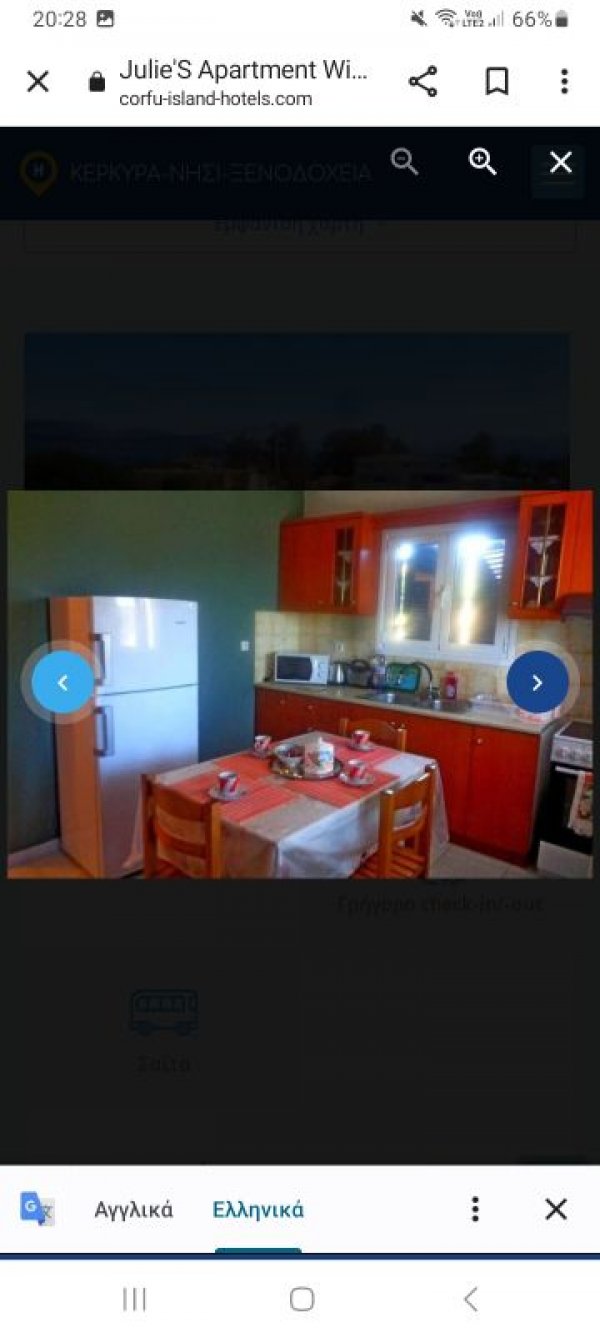Close the browser custom tab
Screen dimensions: 600x1333
coord(37,82)
